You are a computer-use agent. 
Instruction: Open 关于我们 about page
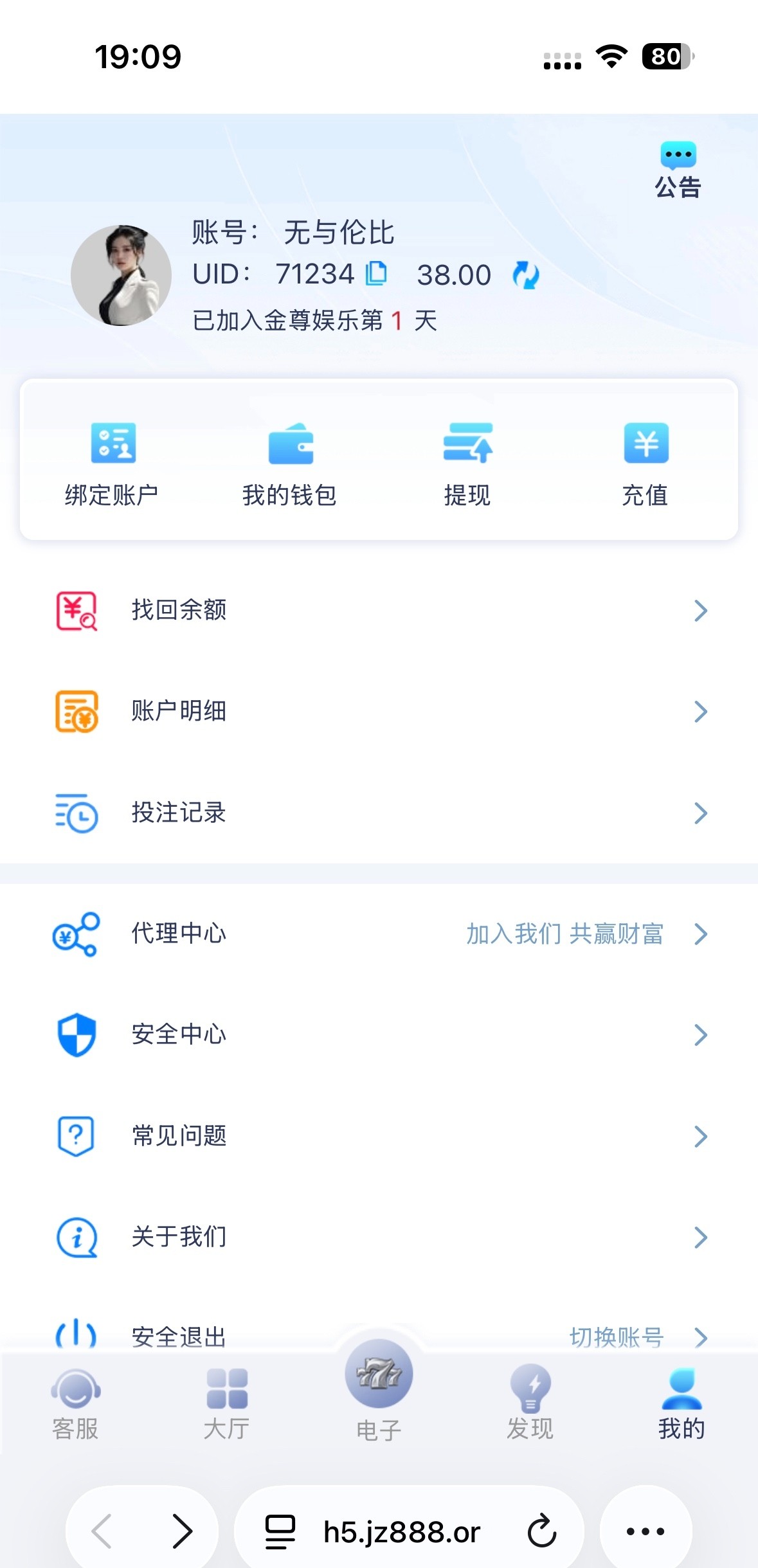(x=379, y=1237)
